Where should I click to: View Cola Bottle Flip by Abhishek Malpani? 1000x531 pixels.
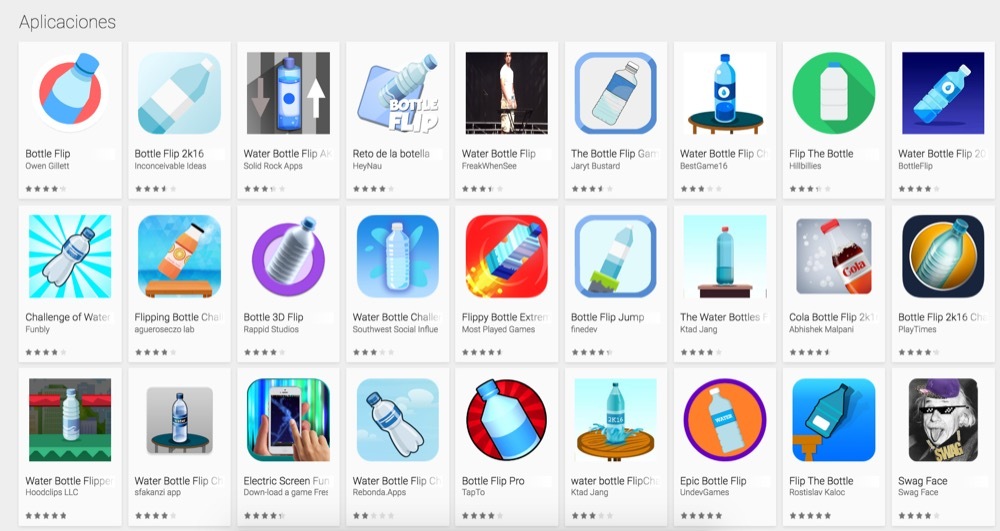click(833, 257)
